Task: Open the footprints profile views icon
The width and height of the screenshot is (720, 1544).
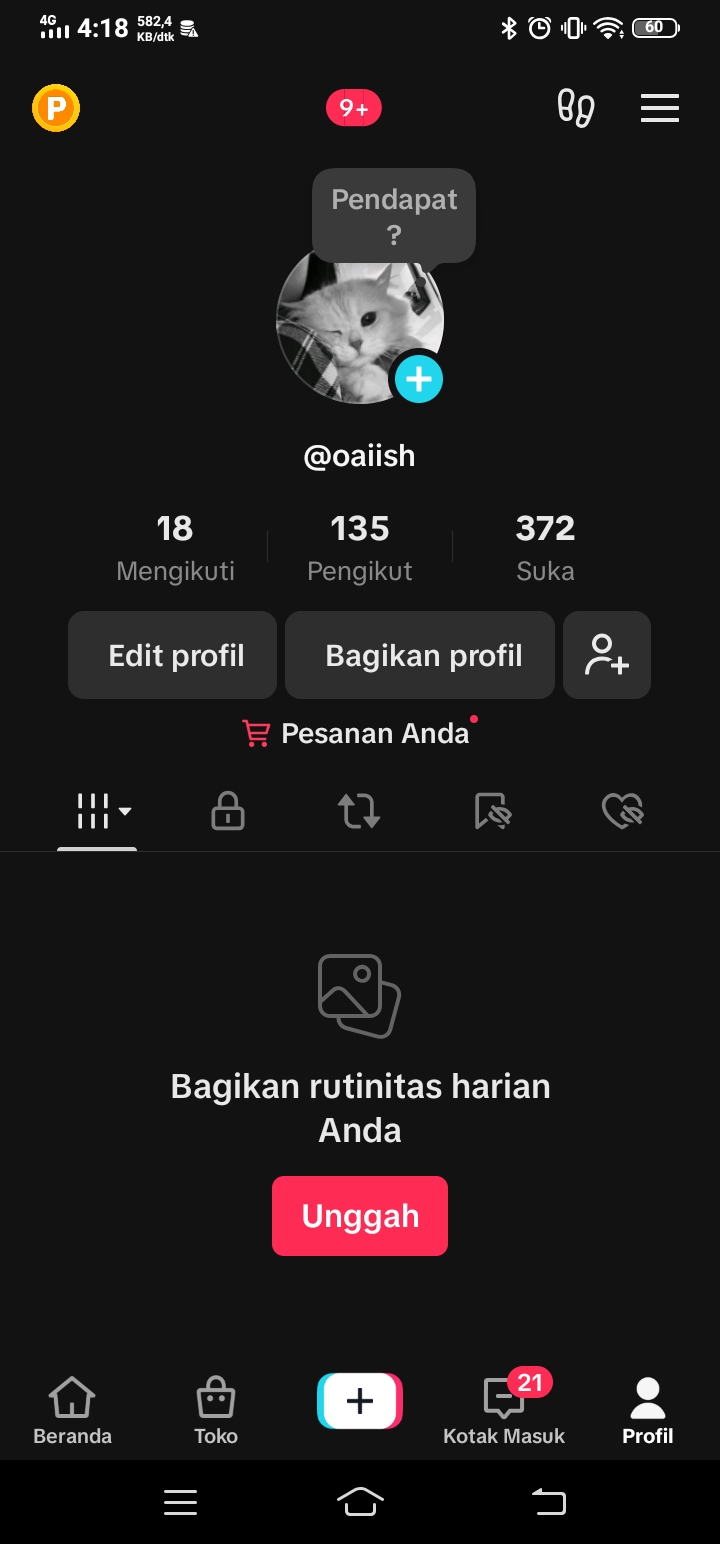Action: [576, 108]
